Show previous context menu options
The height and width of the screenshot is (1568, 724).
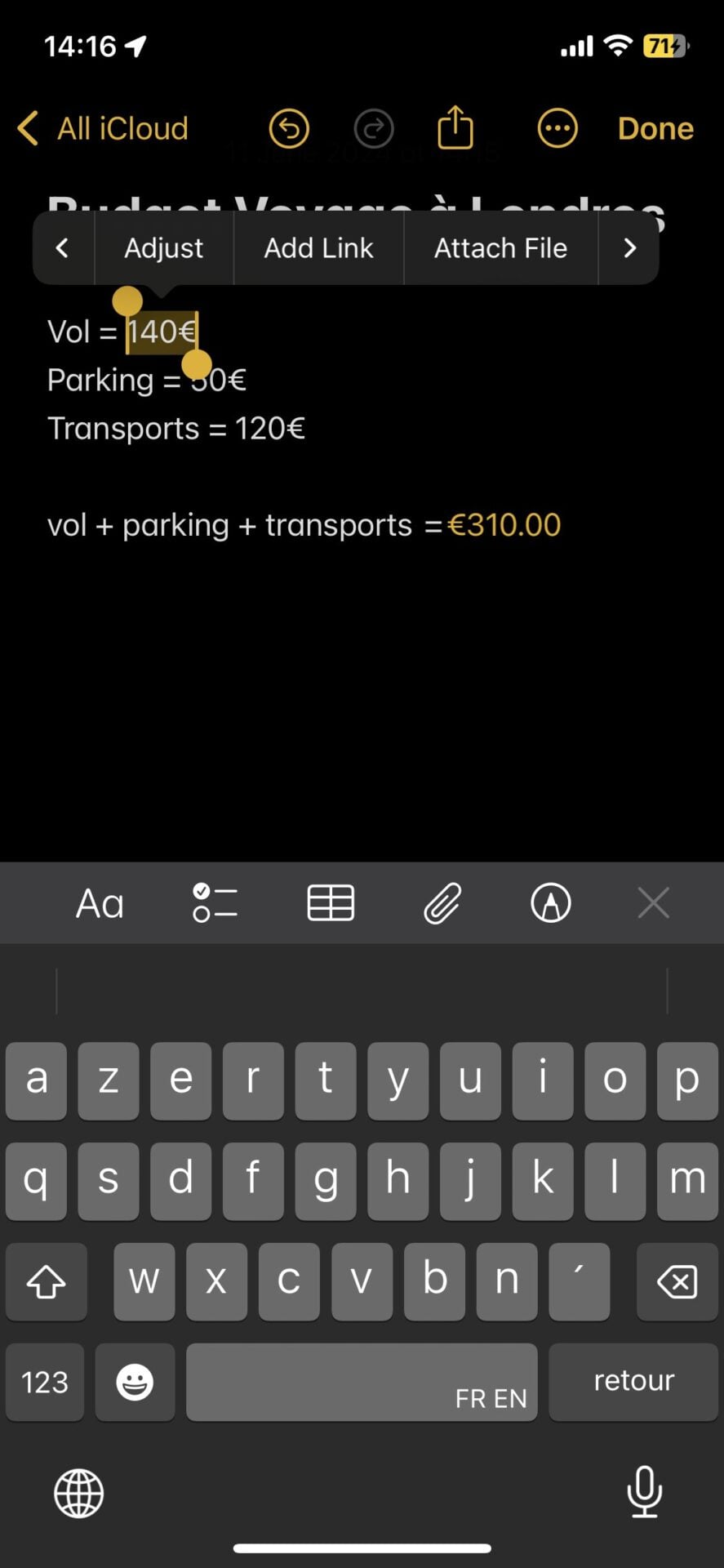point(63,248)
